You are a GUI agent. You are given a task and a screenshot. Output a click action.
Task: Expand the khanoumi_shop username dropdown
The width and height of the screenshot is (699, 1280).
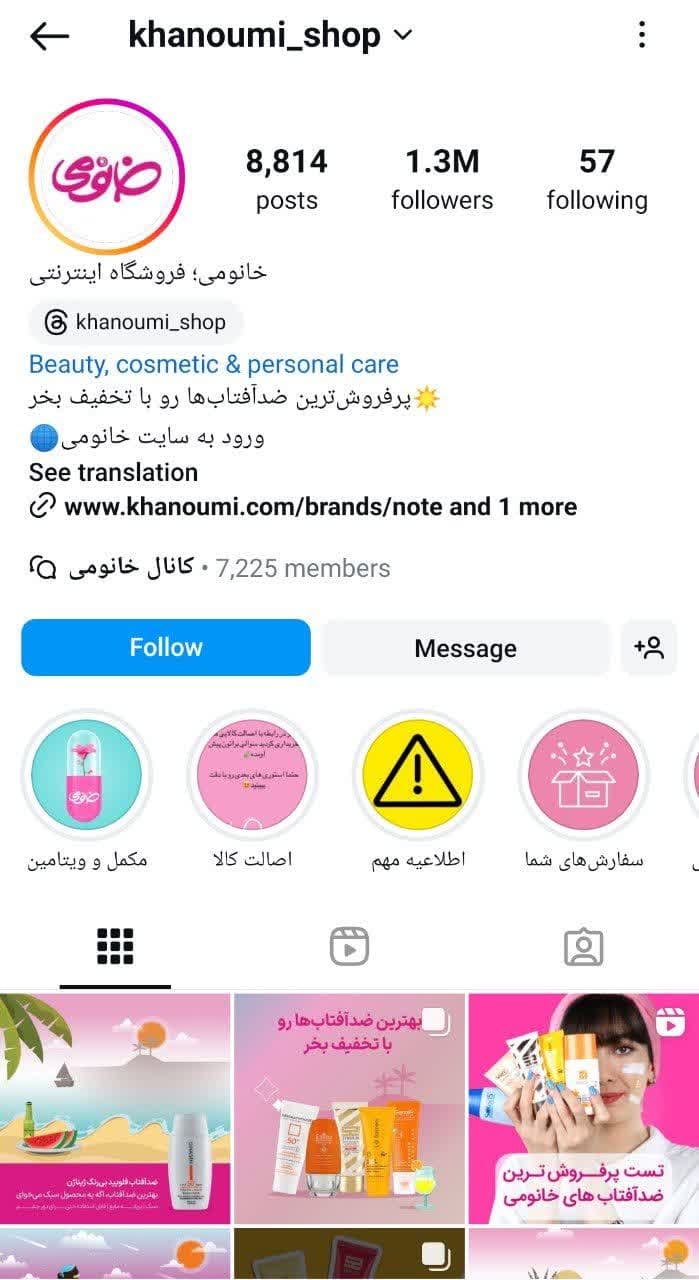point(403,36)
